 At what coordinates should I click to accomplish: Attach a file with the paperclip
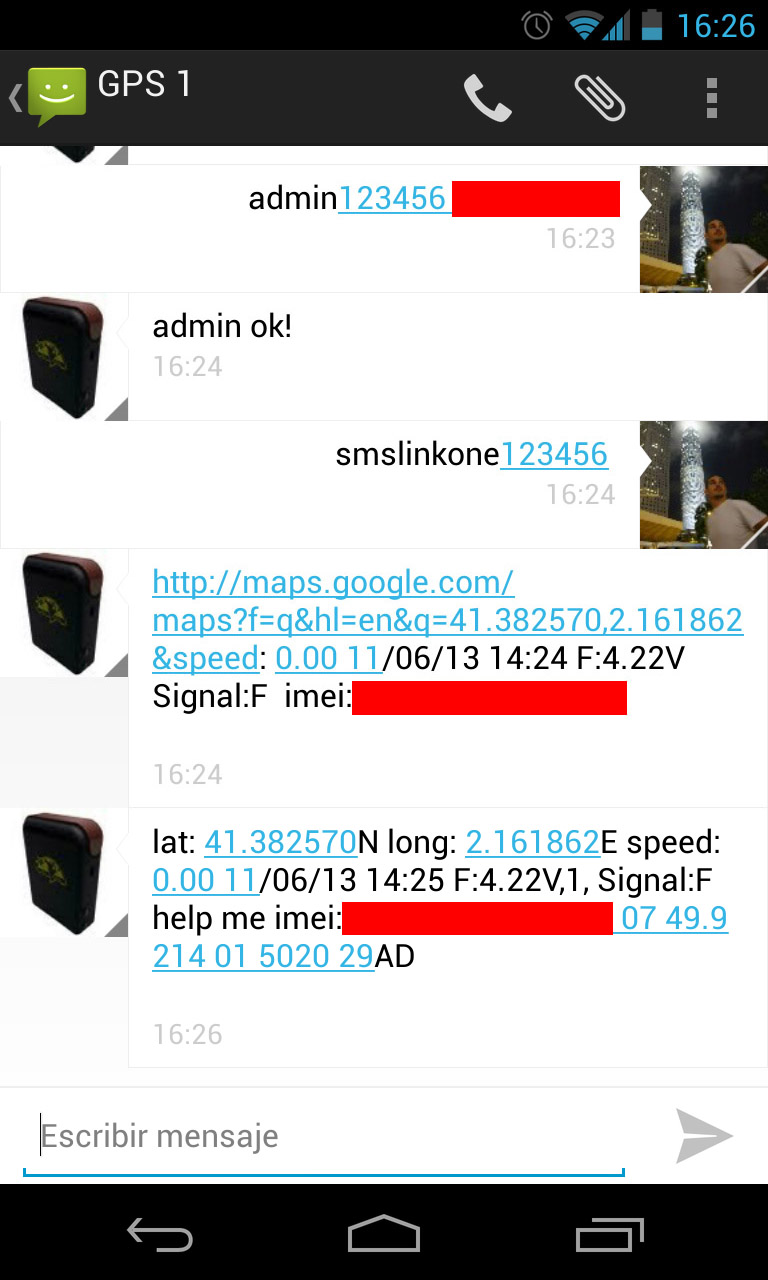coord(600,98)
